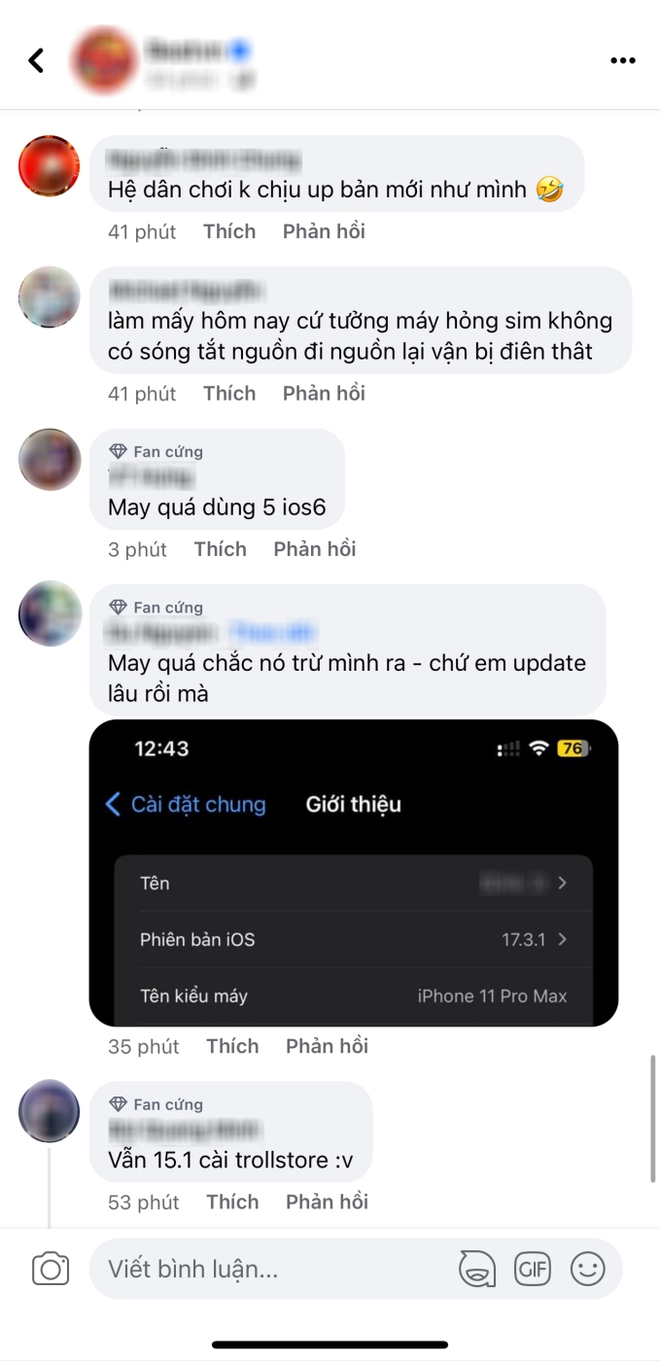
Task: Like the "Vẫn 15.1 cài trollstore" comment
Action: [232, 1202]
